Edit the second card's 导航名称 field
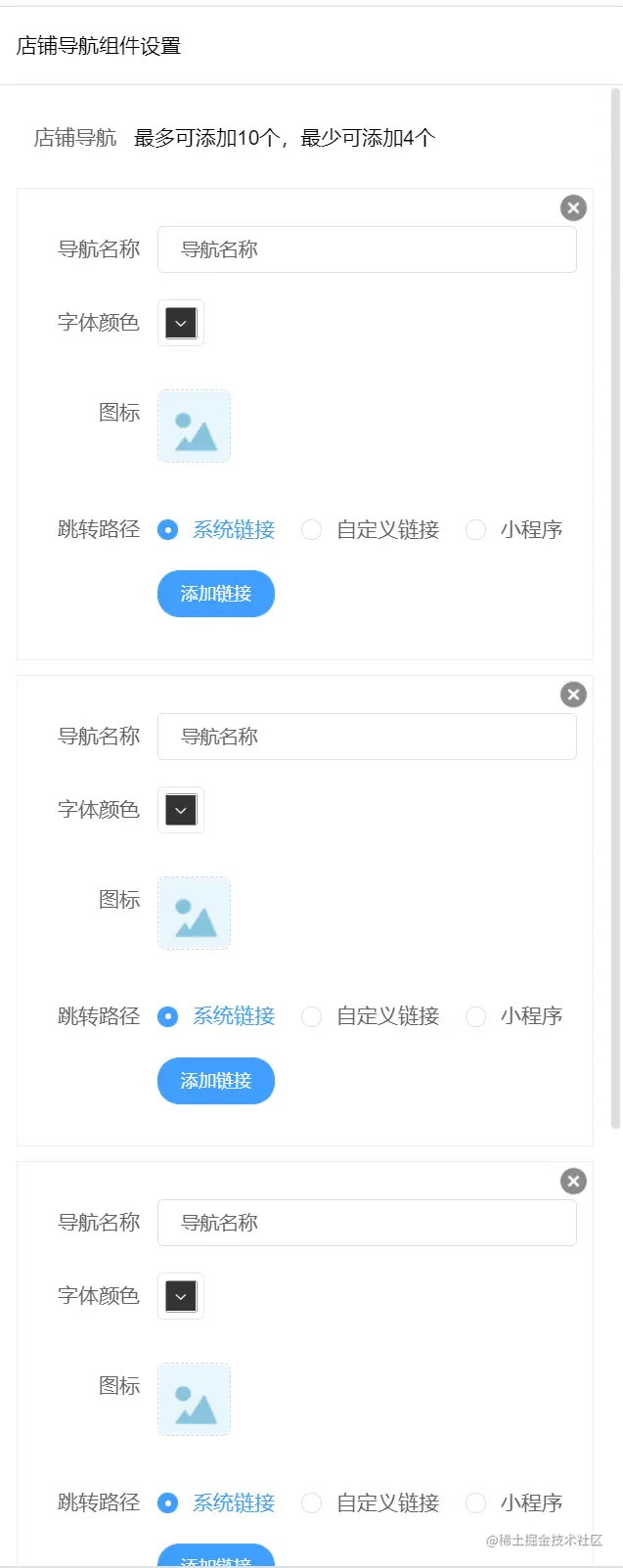The image size is (623, 1568). click(367, 737)
